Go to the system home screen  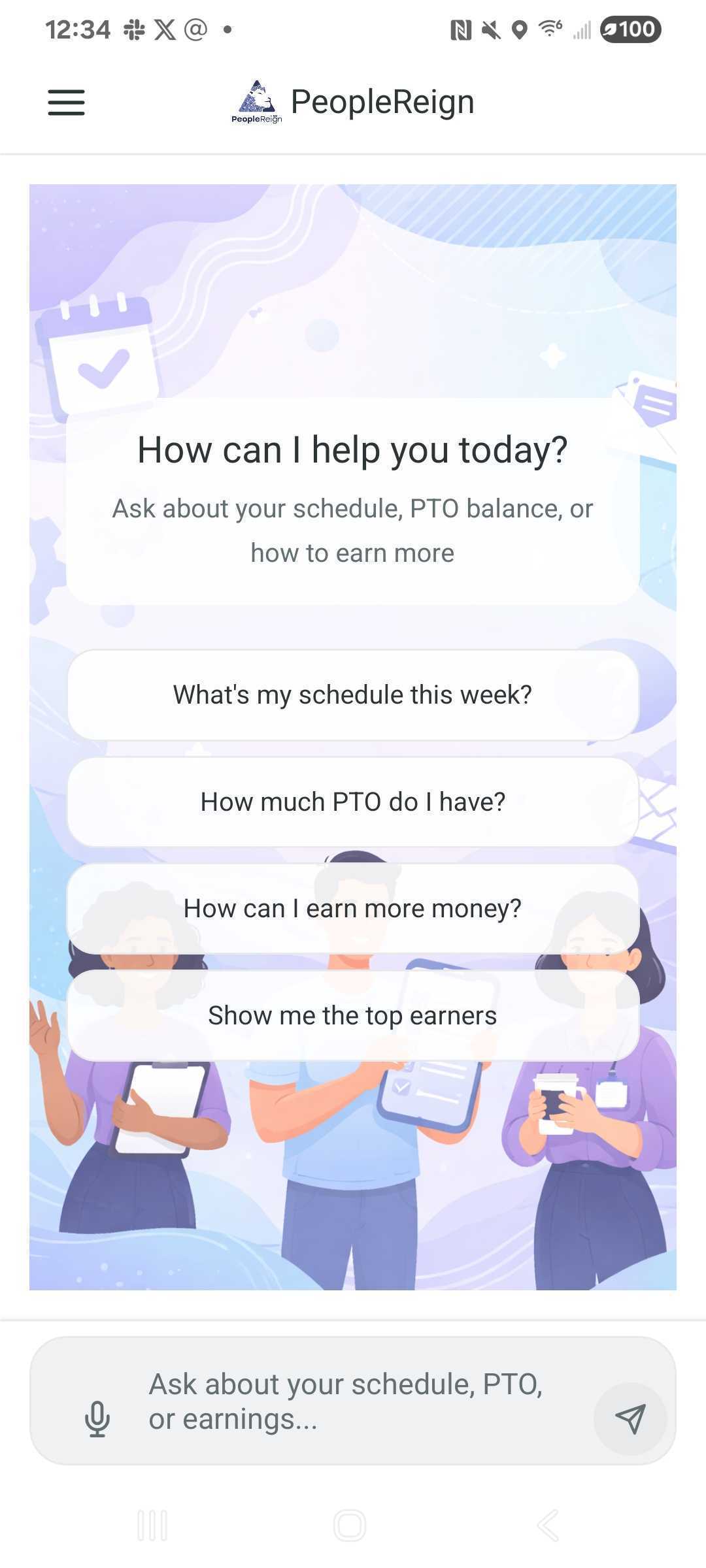click(350, 1526)
